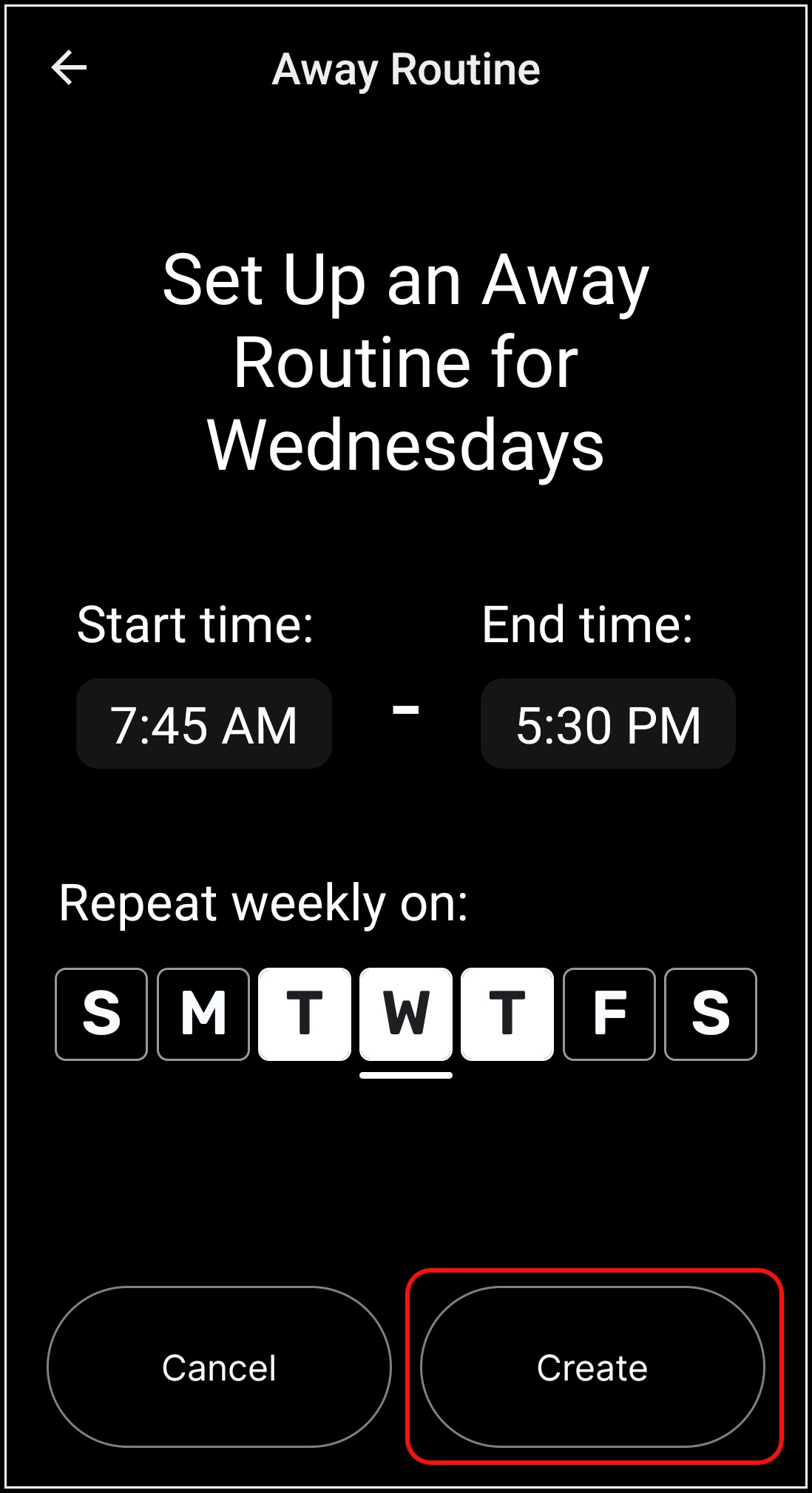Enable Friday in the repeat days
This screenshot has height=1493, width=812.
(609, 1014)
